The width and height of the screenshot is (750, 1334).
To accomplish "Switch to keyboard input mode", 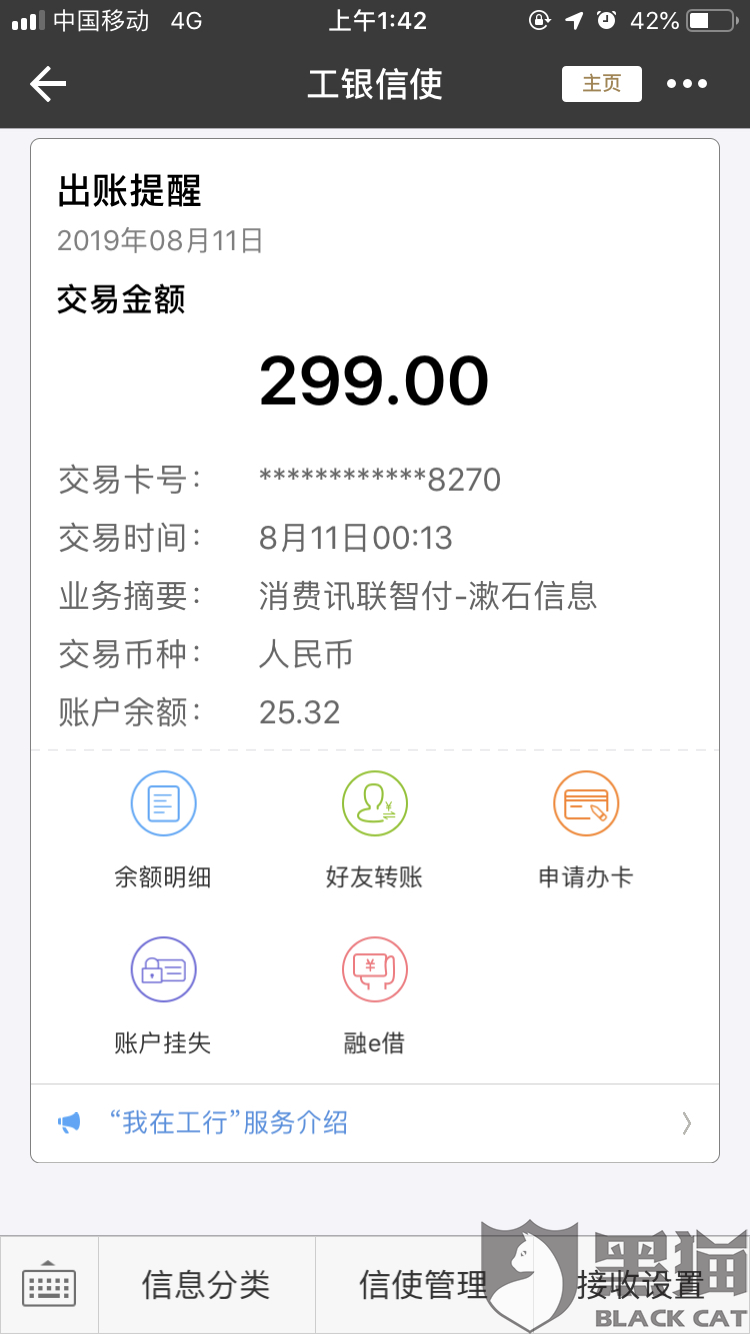I will pos(49,1285).
